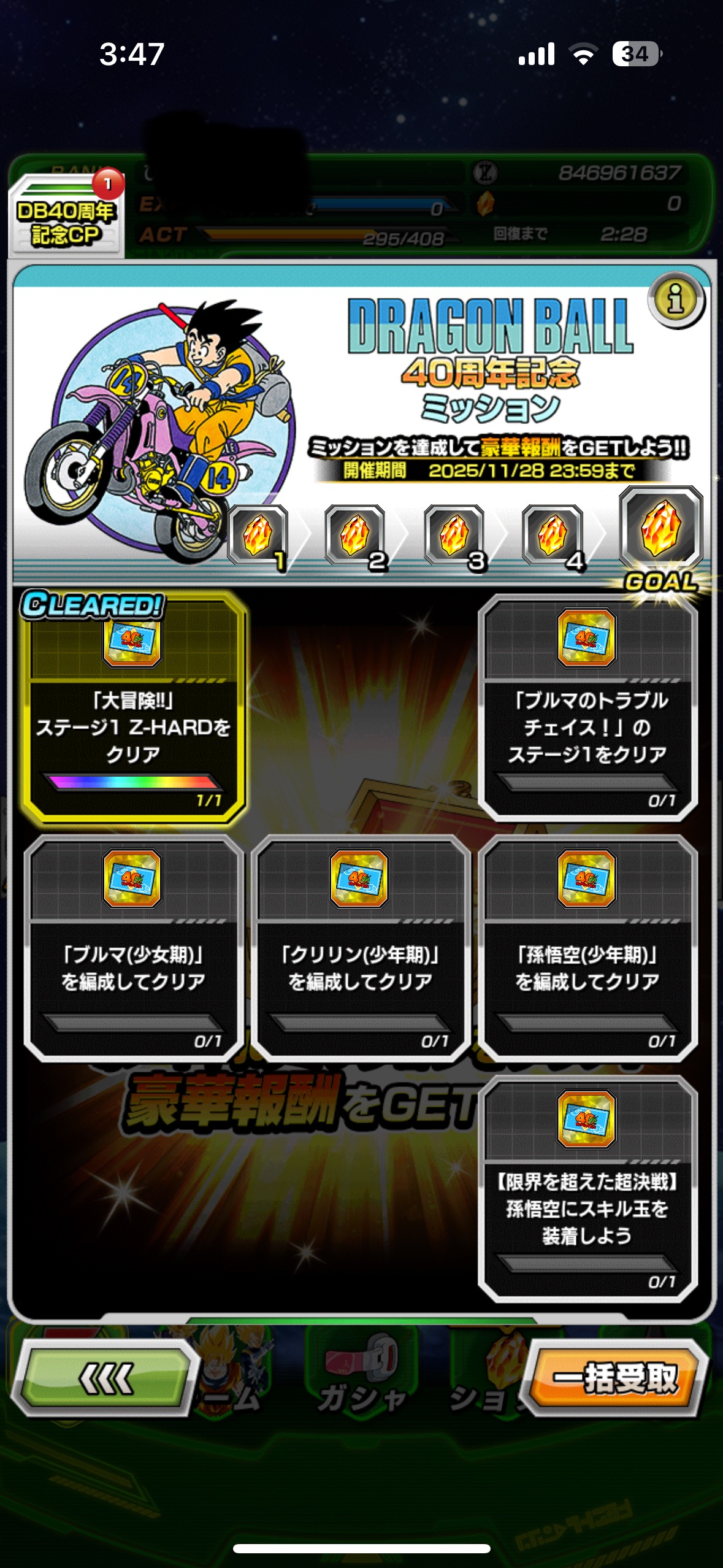Viewport: 723px width, 1568px height.
Task: Tap the DB40周年記念CP campaign tab
Action: tap(66, 217)
